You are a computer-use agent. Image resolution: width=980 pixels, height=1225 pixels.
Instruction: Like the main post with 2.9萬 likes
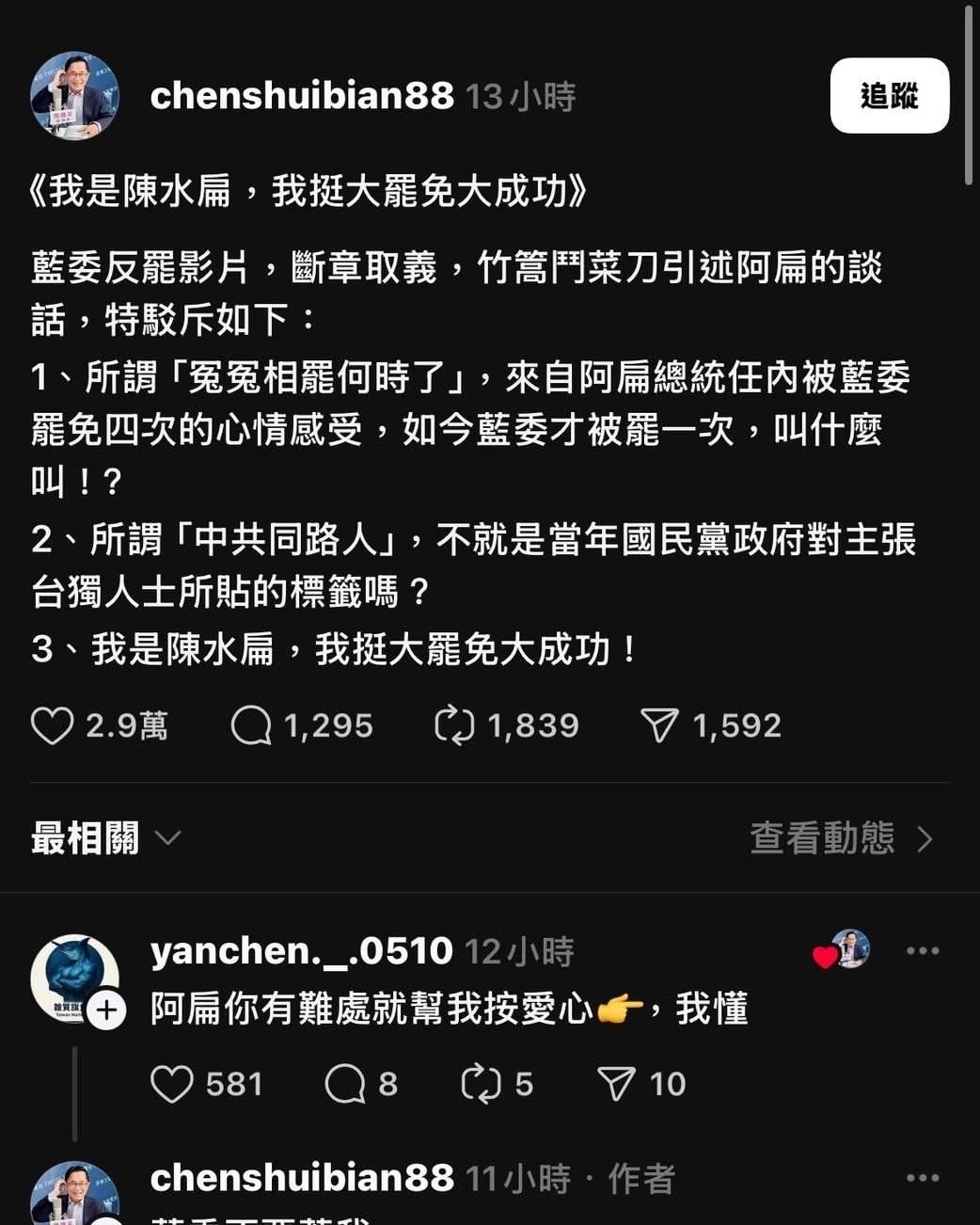tap(52, 725)
